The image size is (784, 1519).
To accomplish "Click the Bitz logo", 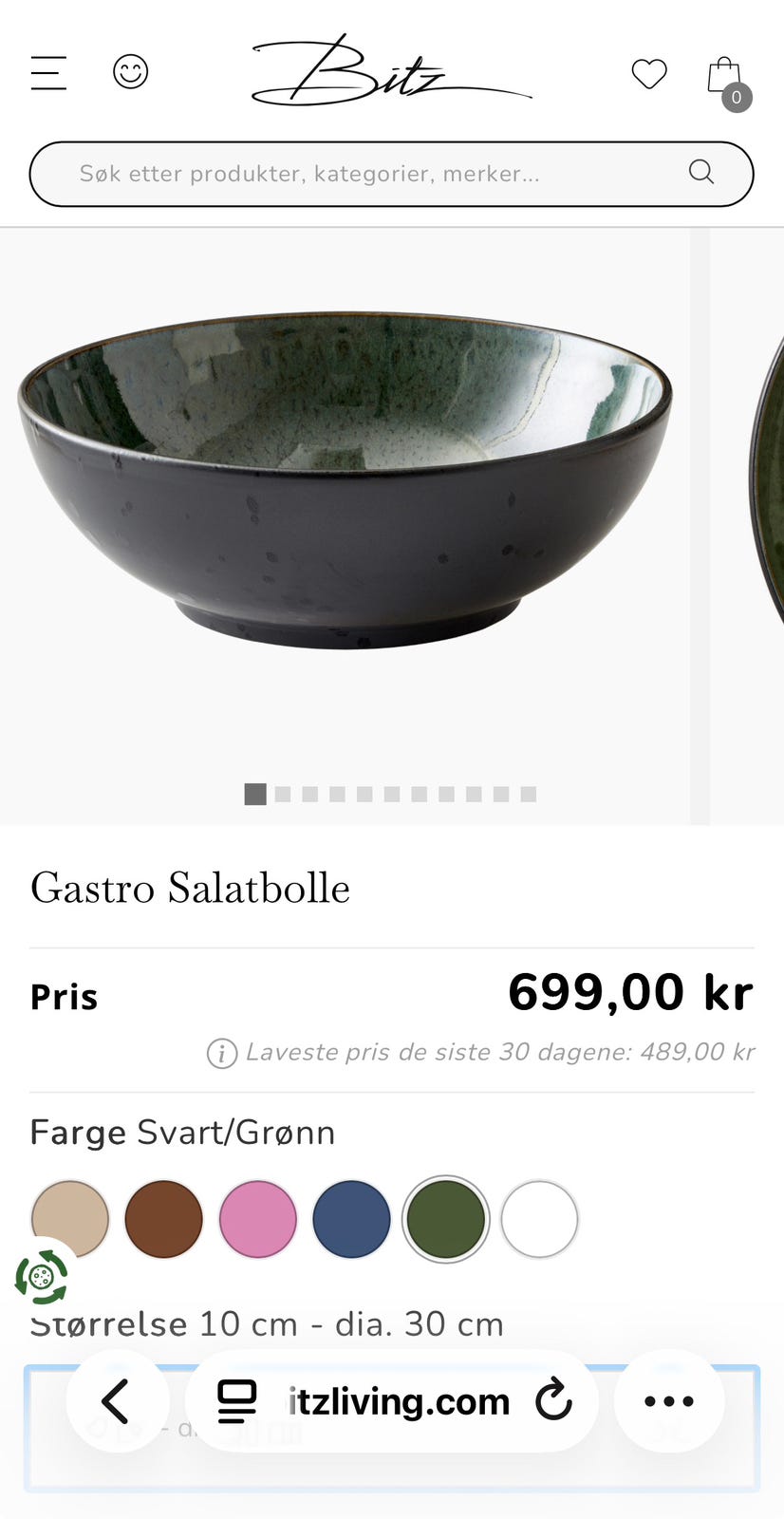I will (390, 68).
